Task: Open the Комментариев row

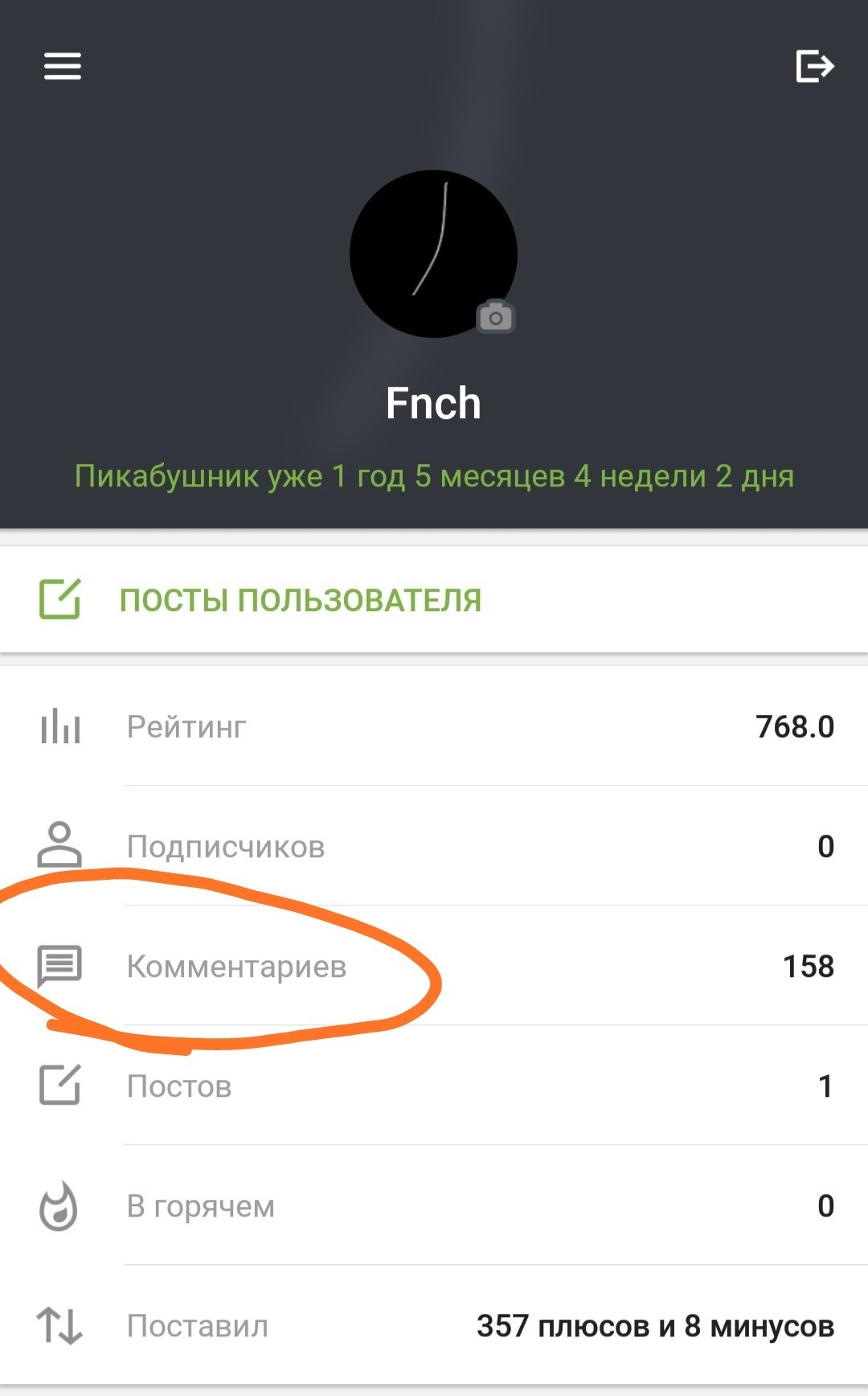Action: 434,966
